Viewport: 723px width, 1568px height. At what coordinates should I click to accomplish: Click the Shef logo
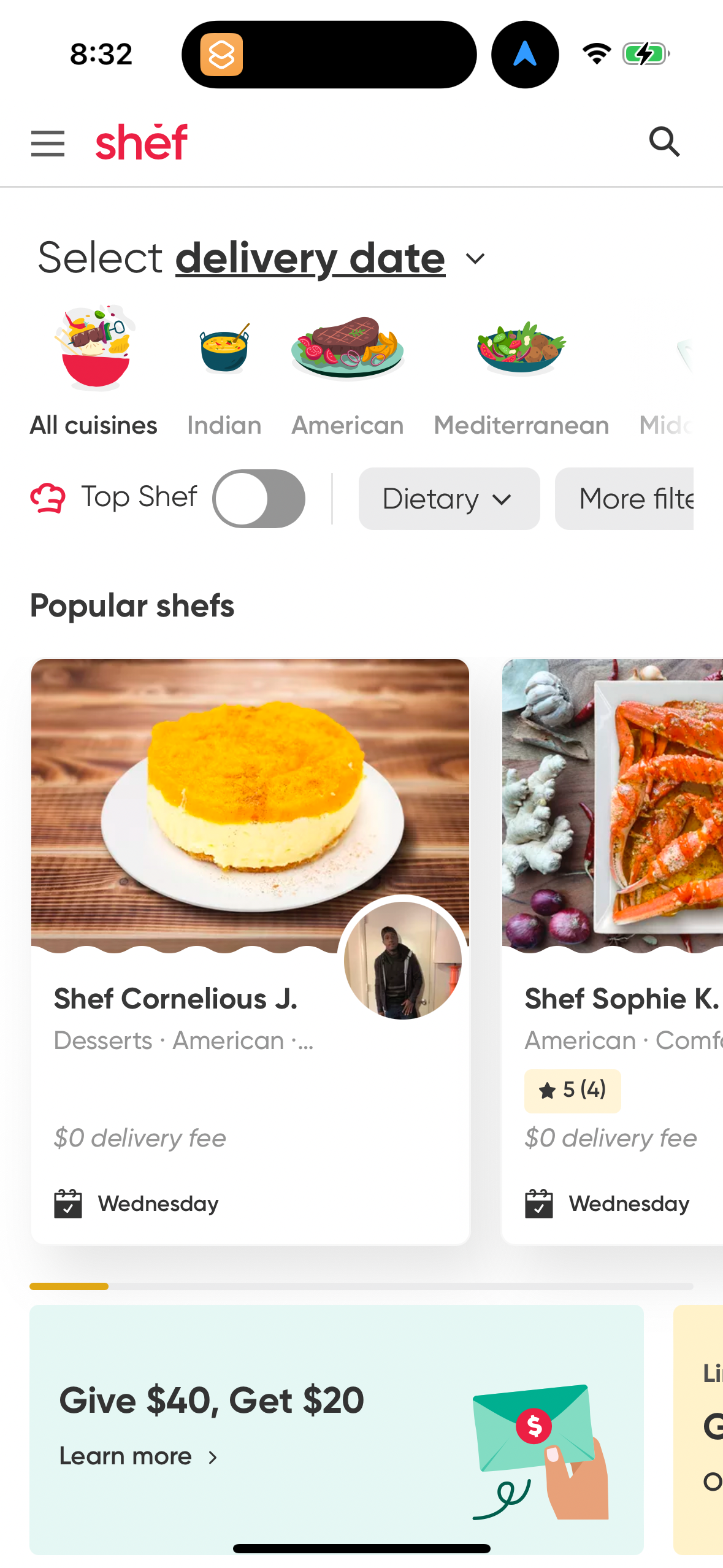141,142
